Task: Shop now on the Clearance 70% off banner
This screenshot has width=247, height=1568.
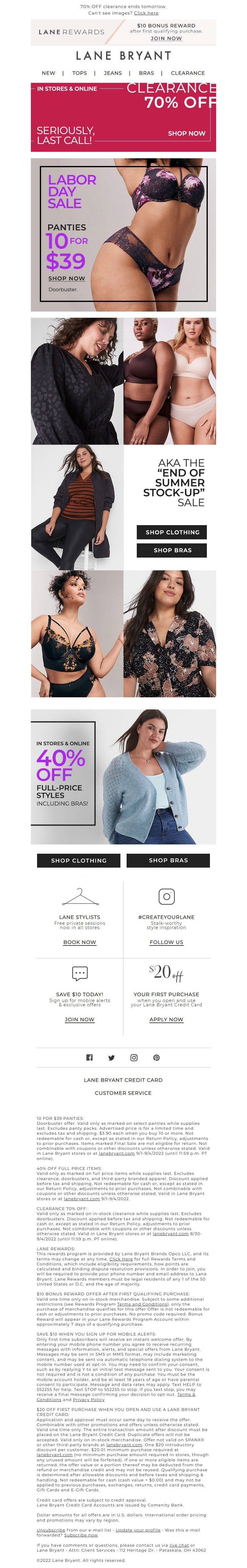Action: click(x=187, y=133)
